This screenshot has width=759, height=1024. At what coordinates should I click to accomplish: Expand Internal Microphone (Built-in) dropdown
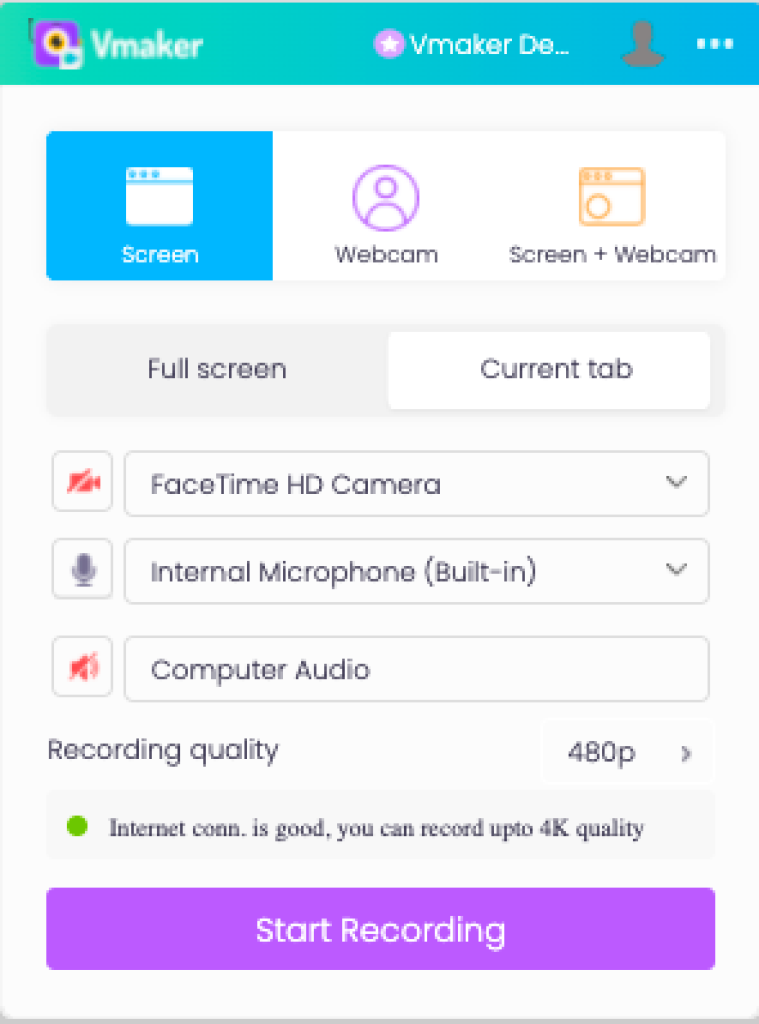click(416, 572)
